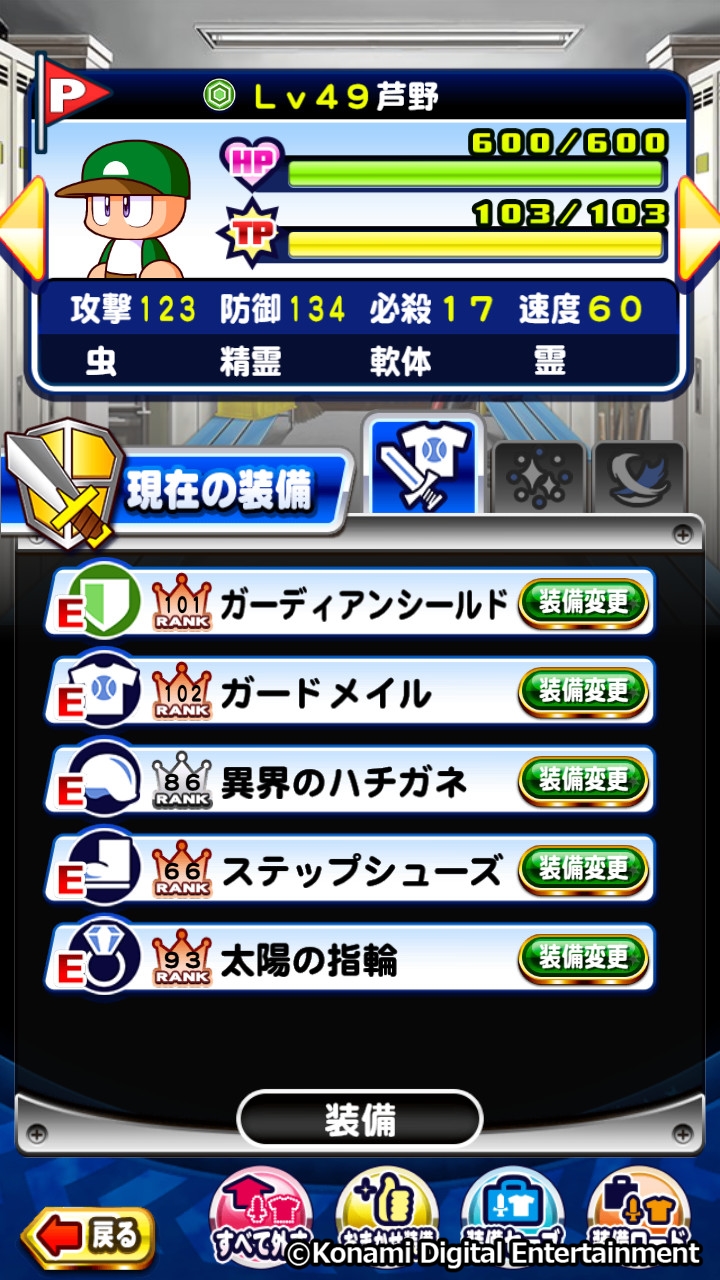Change the ガーディアンシールド equipment
Viewport: 720px width, 1280px height.
pos(583,603)
